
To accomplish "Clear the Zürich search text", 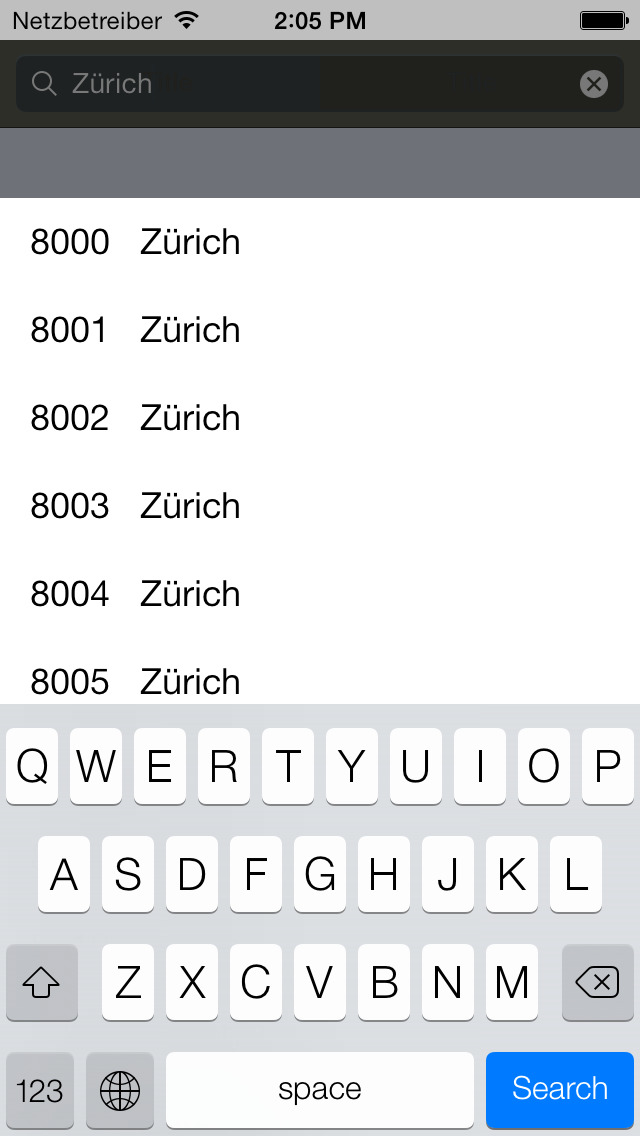I will (x=594, y=84).
